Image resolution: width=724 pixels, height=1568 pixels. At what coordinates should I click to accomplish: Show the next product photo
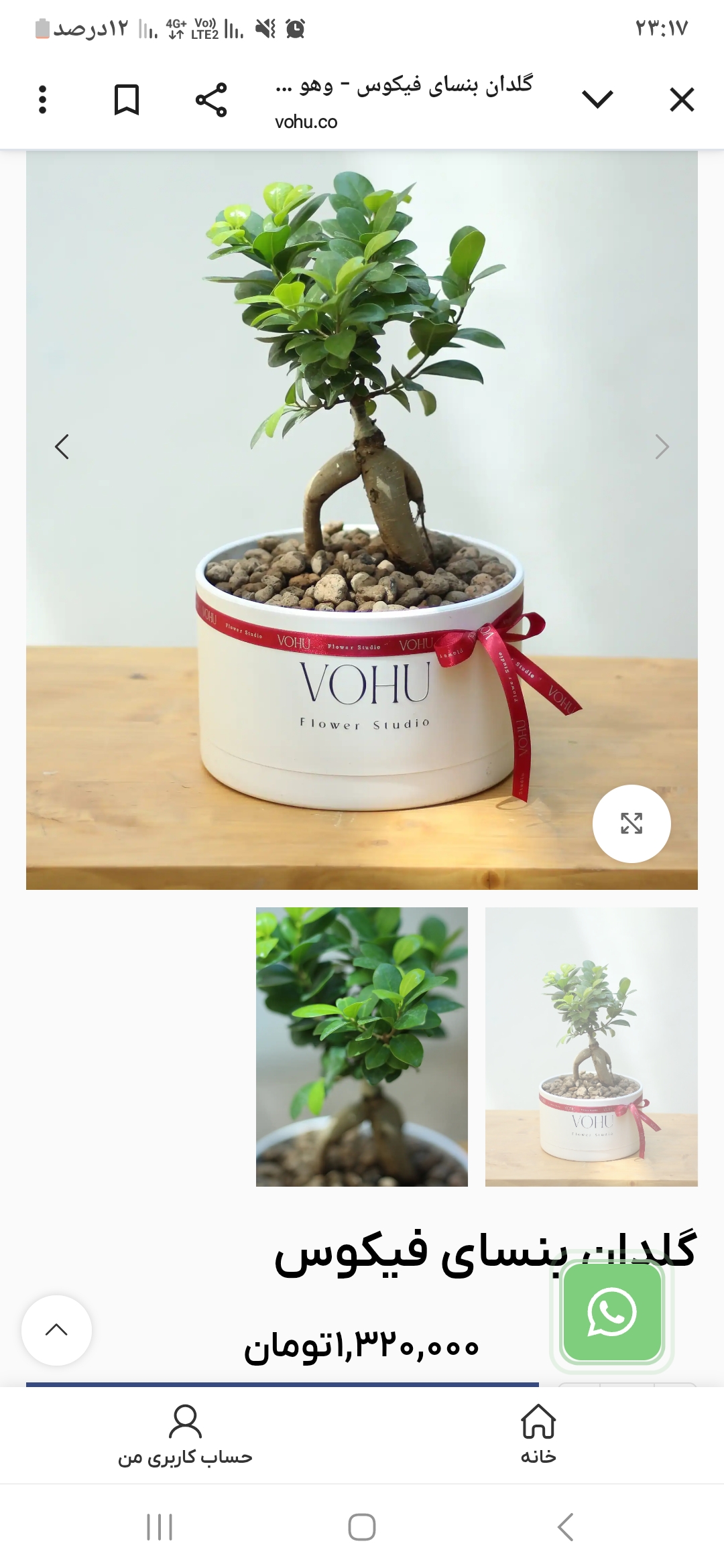(x=662, y=447)
